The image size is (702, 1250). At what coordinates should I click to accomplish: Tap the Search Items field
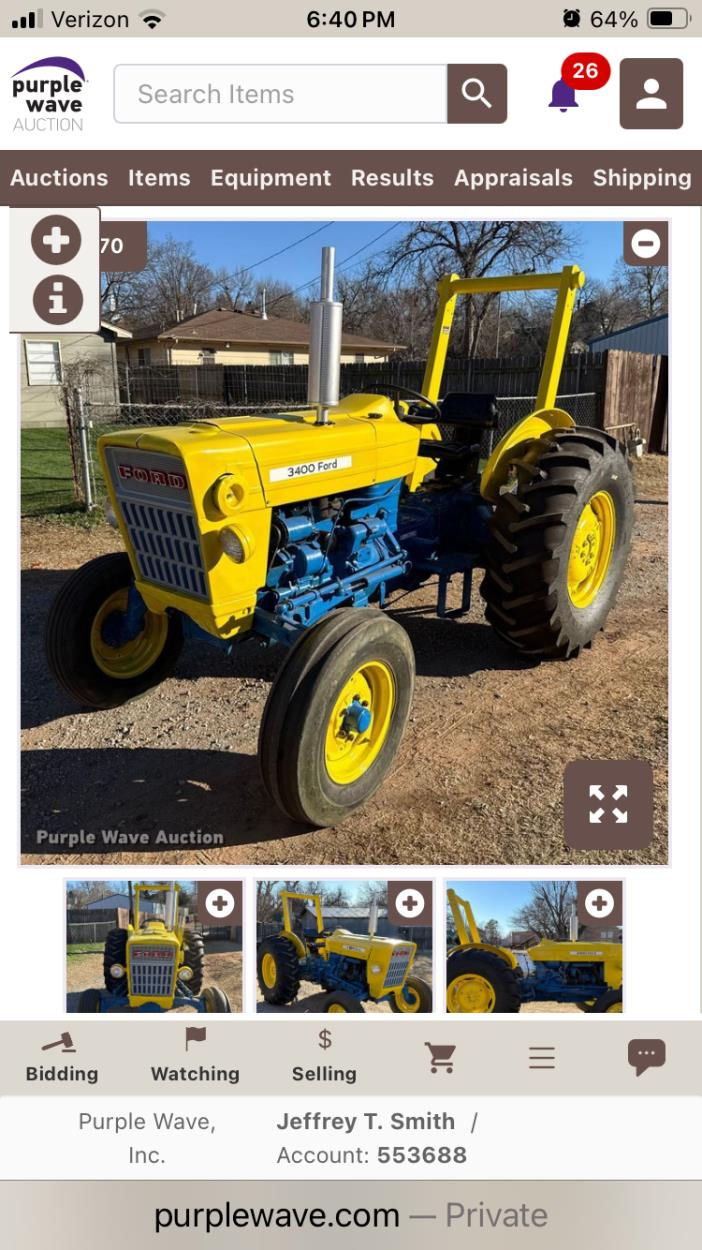click(x=280, y=94)
